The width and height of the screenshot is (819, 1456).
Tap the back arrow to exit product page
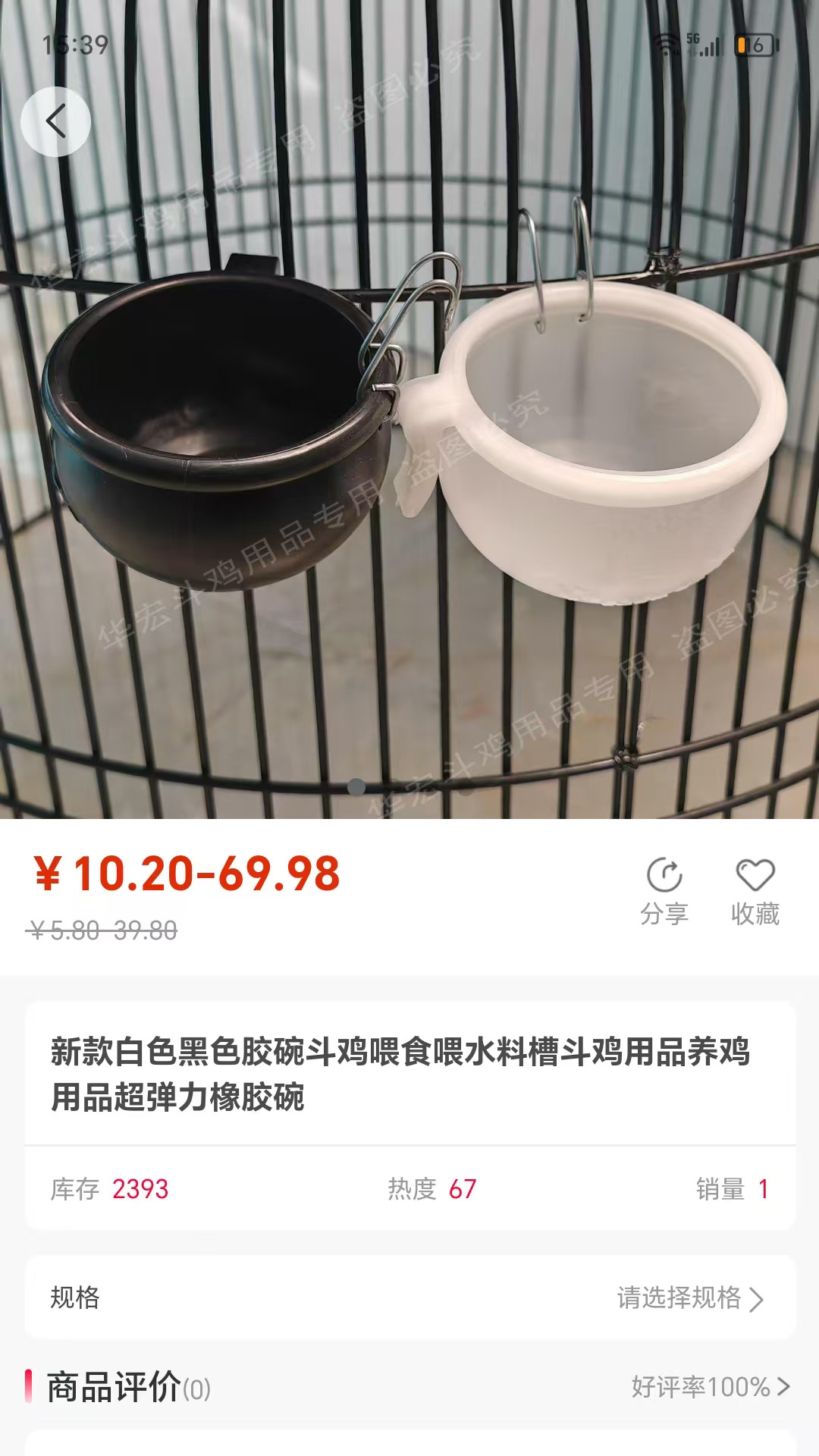tap(57, 121)
